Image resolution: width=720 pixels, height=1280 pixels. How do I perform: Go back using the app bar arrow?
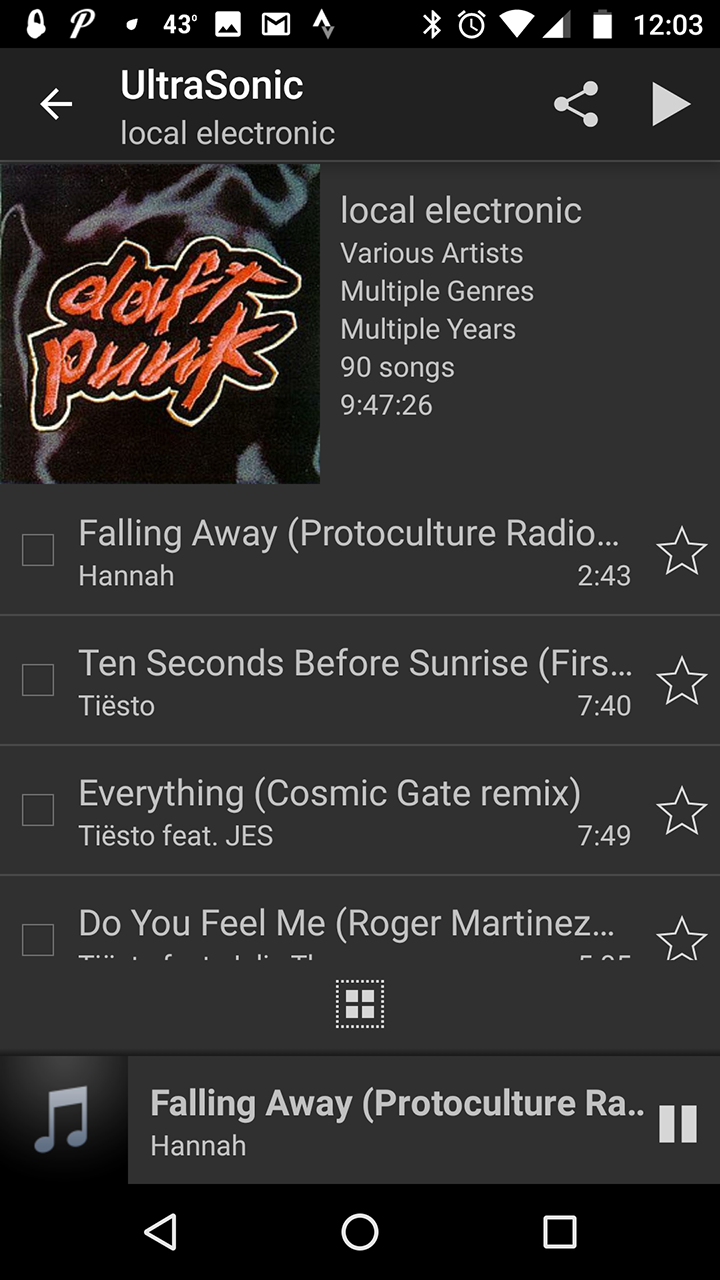tap(56, 104)
